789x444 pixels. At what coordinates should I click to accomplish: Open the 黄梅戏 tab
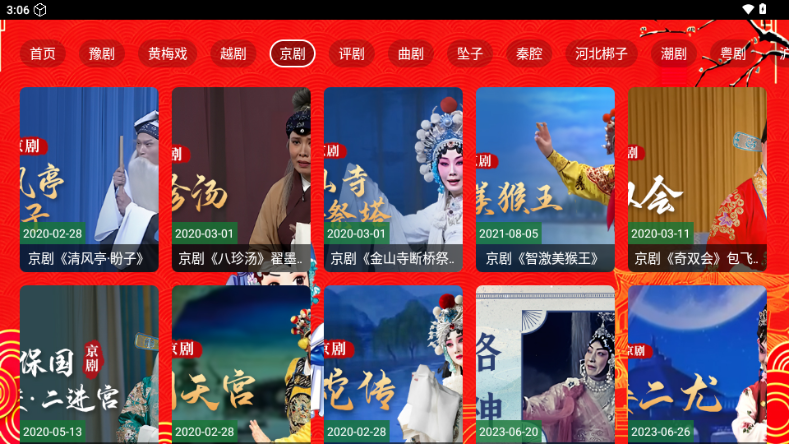pos(167,53)
